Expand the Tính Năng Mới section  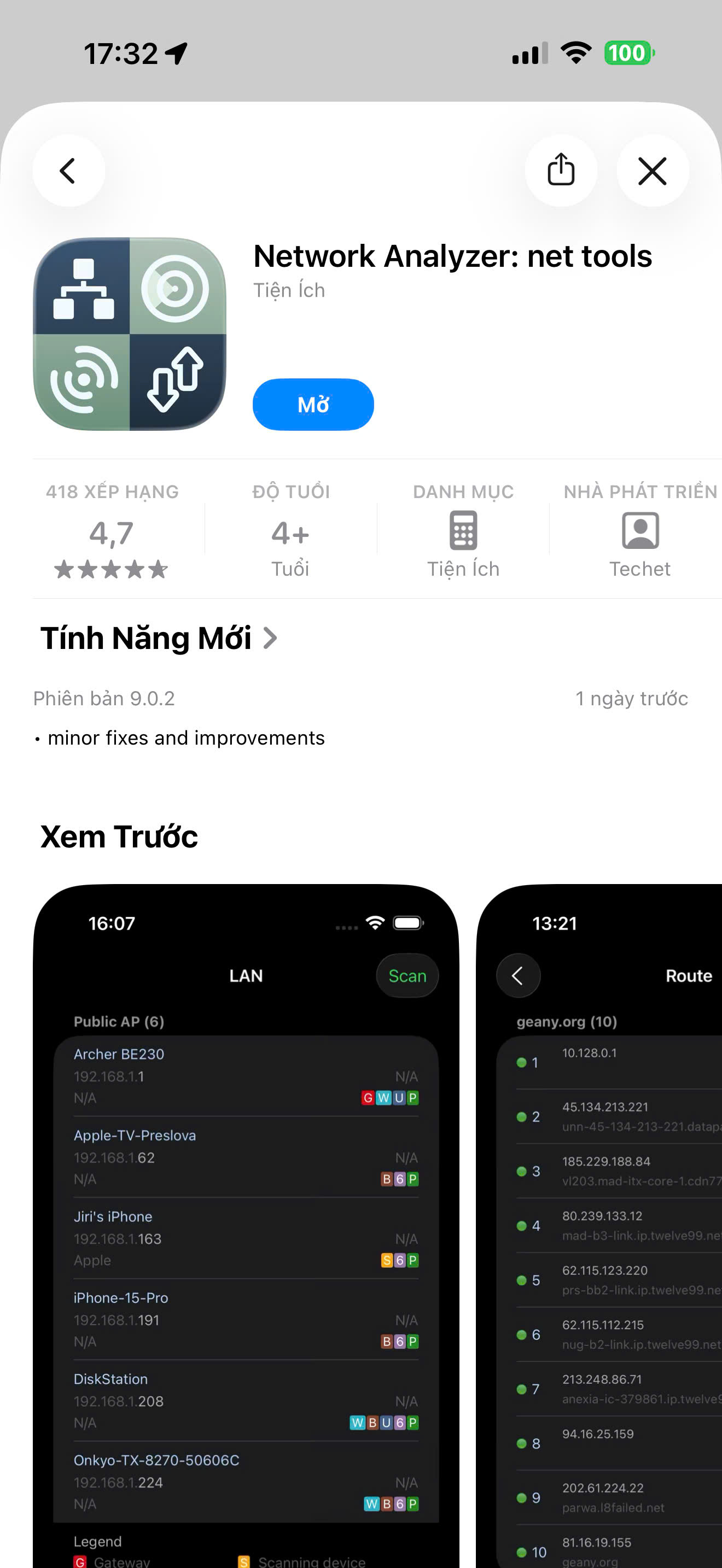[x=146, y=639]
